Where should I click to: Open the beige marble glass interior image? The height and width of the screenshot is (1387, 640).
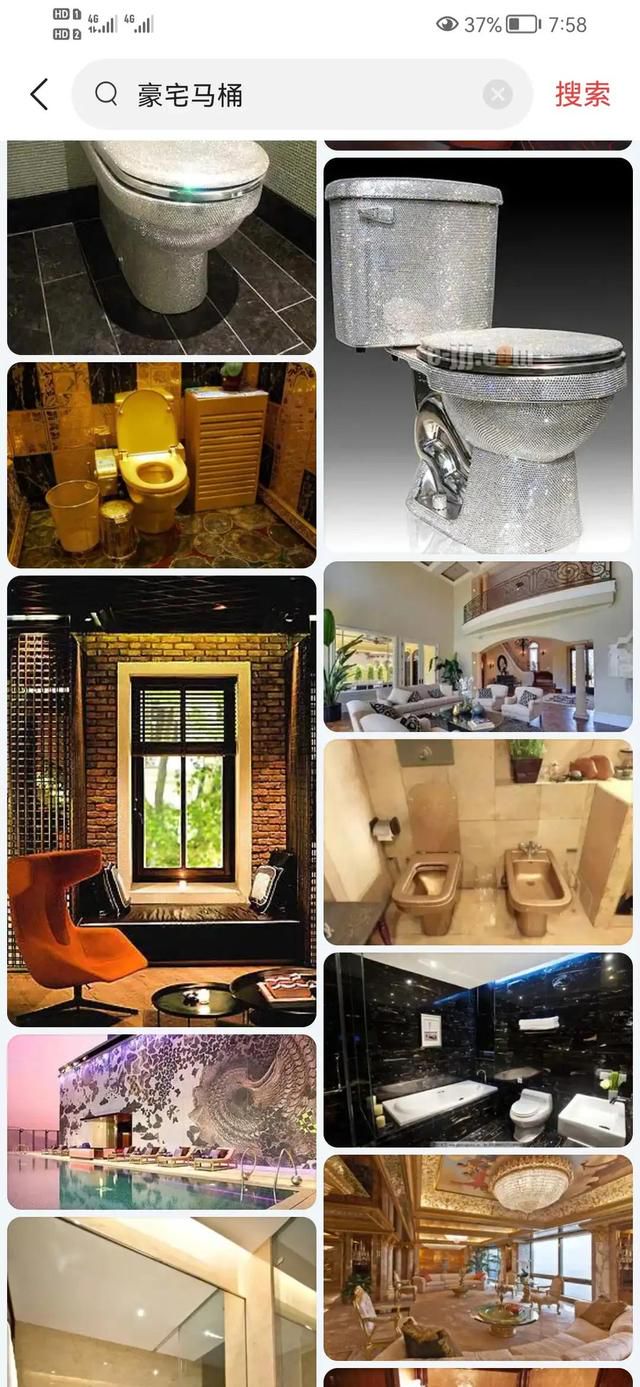(x=162, y=1302)
